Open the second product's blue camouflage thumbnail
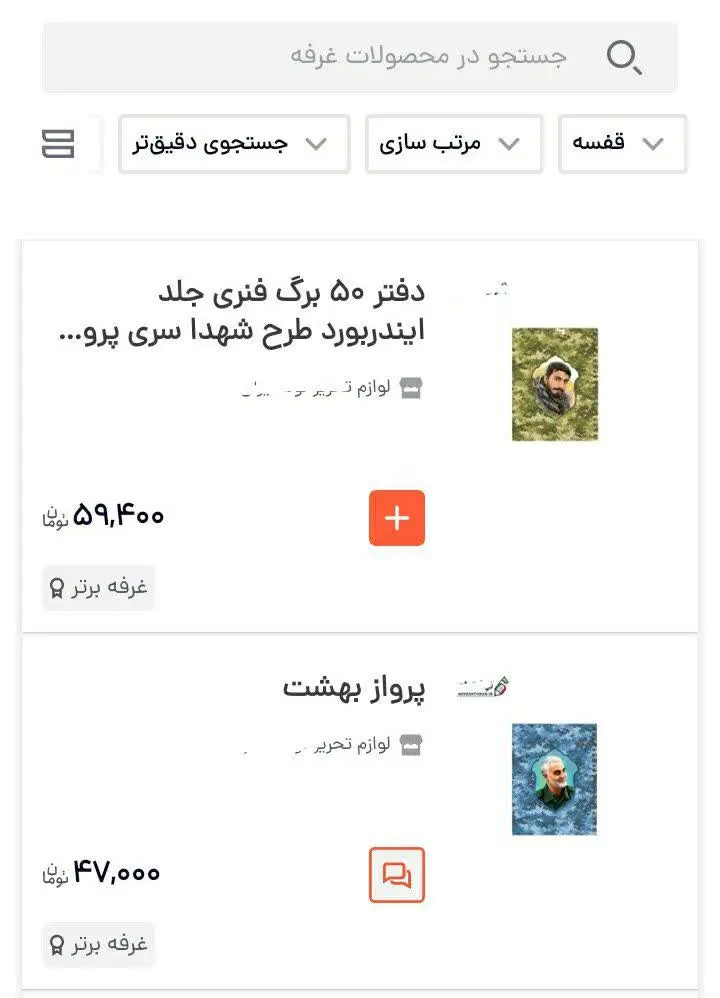 pyautogui.click(x=555, y=780)
